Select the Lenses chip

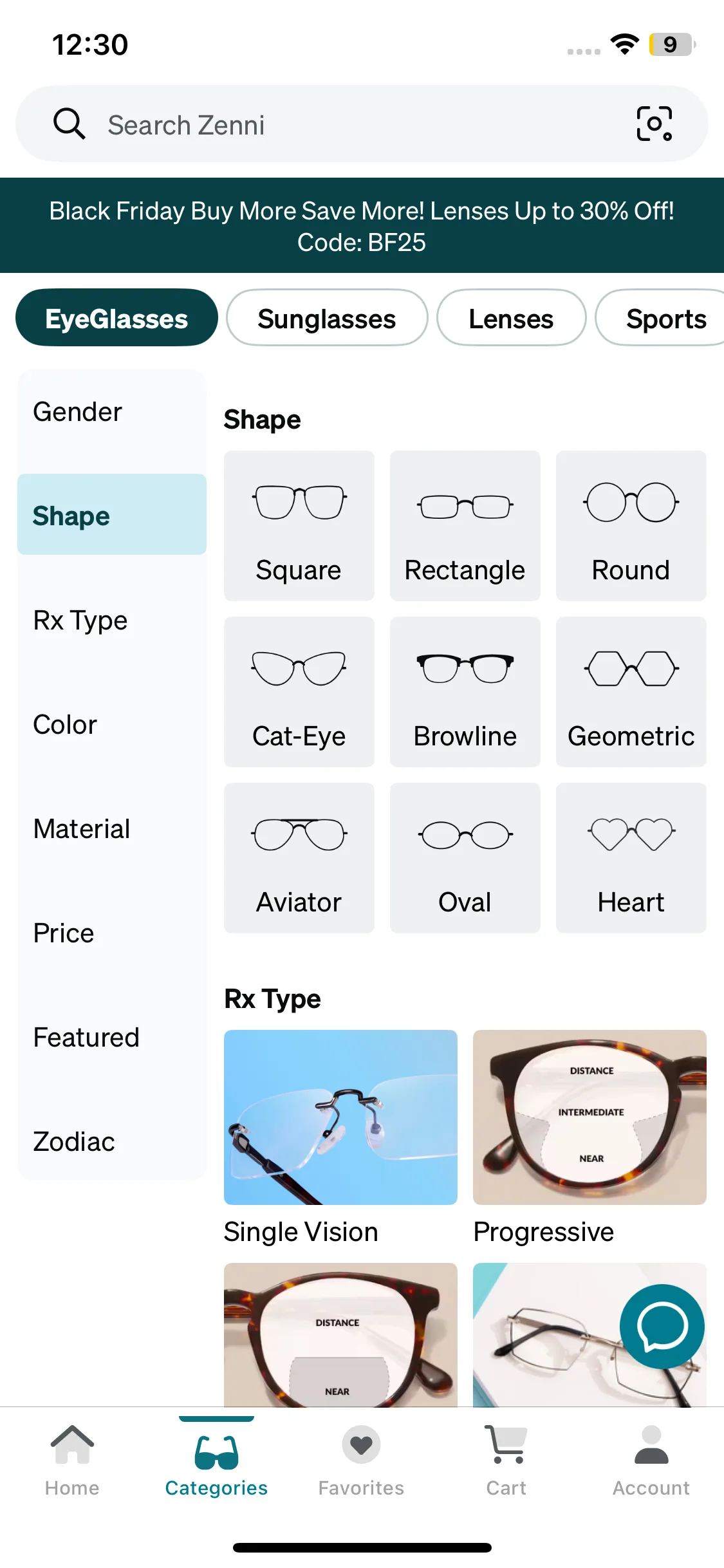pyautogui.click(x=511, y=318)
